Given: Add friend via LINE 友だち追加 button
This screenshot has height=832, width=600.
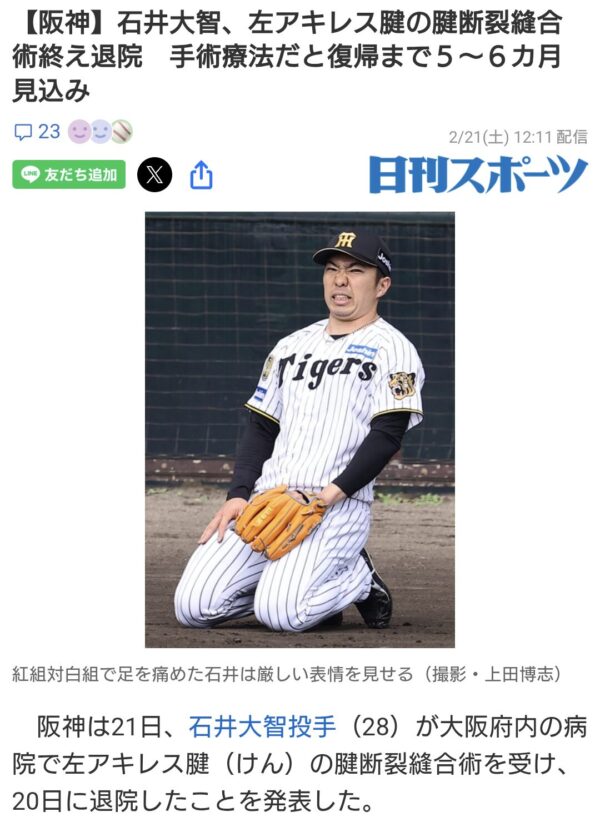Looking at the screenshot, I should 69,175.
